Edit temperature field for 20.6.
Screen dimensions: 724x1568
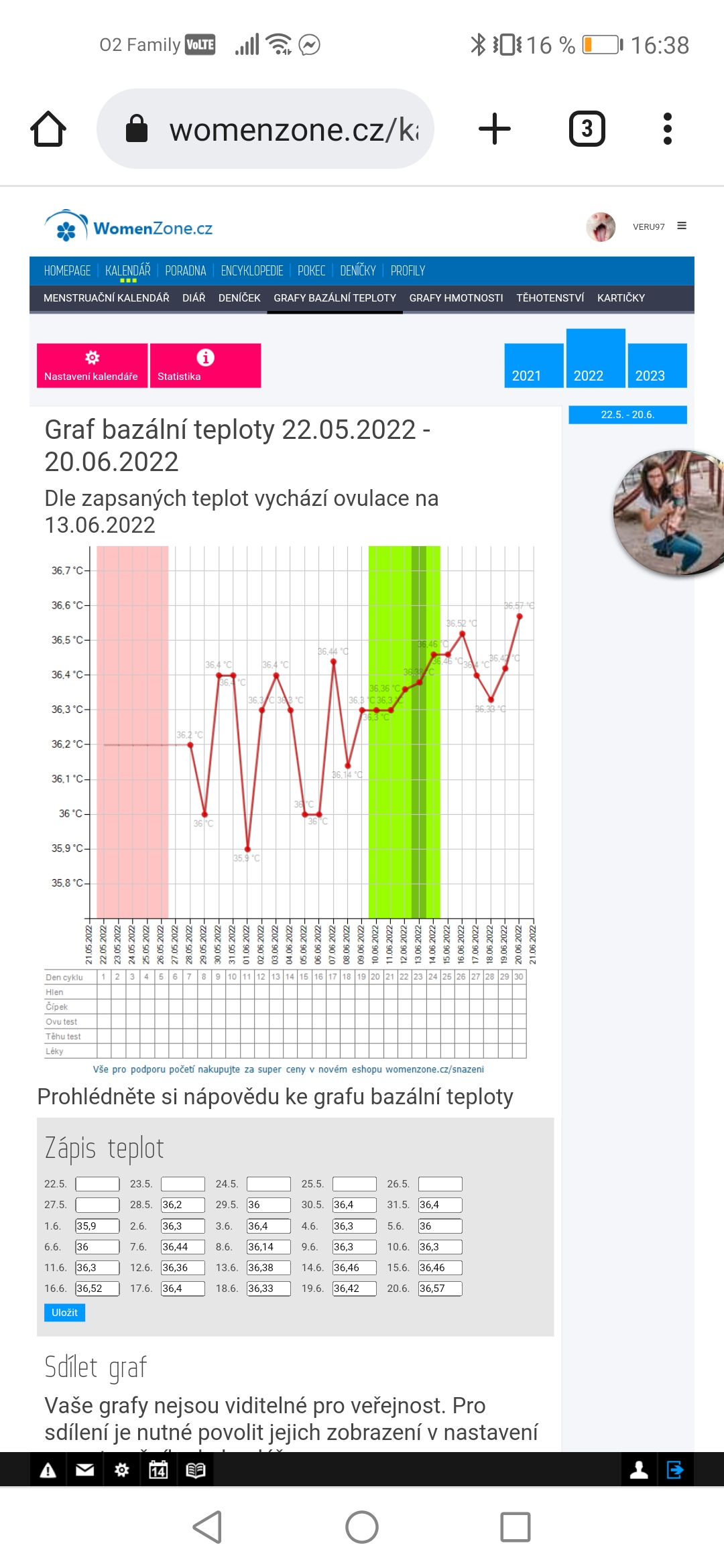point(440,1289)
